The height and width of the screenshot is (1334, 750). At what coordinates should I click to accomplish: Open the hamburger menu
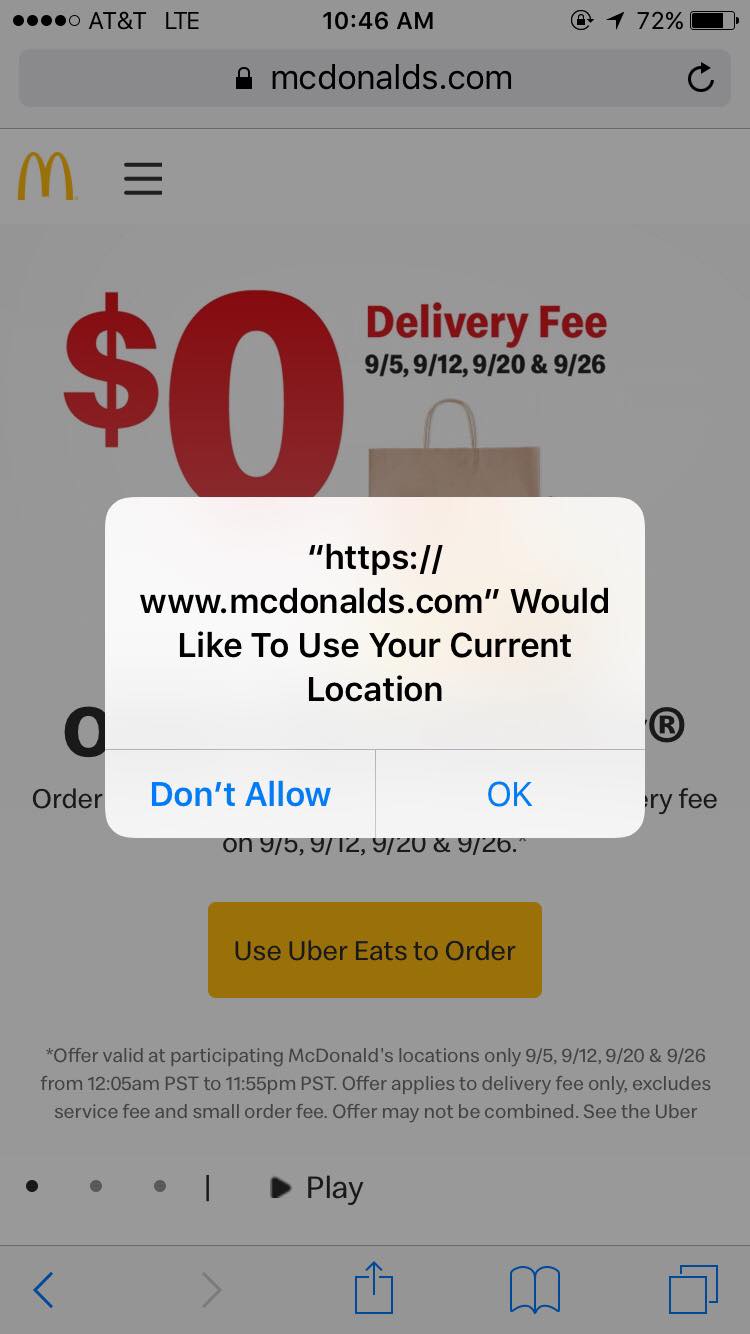pyautogui.click(x=143, y=178)
